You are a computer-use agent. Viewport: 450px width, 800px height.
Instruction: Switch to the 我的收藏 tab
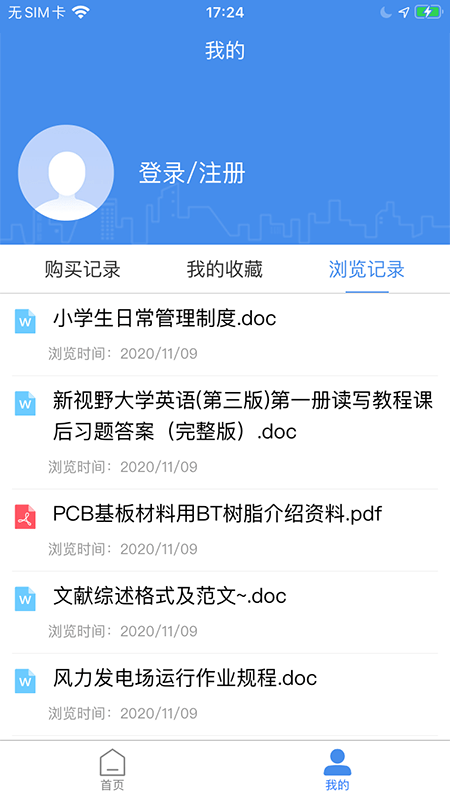pos(224,269)
